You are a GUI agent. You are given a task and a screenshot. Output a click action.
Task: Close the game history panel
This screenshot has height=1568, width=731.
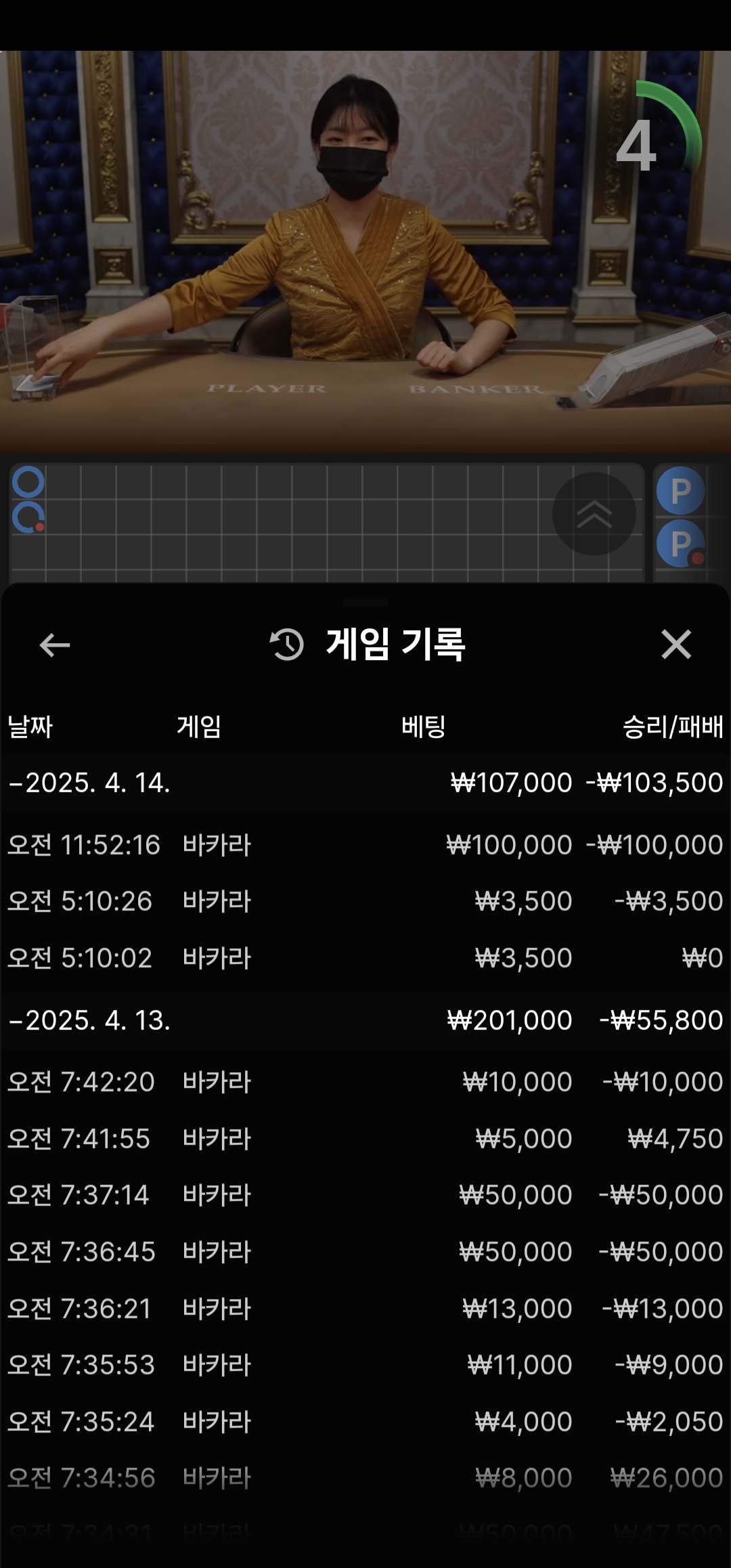[x=676, y=644]
